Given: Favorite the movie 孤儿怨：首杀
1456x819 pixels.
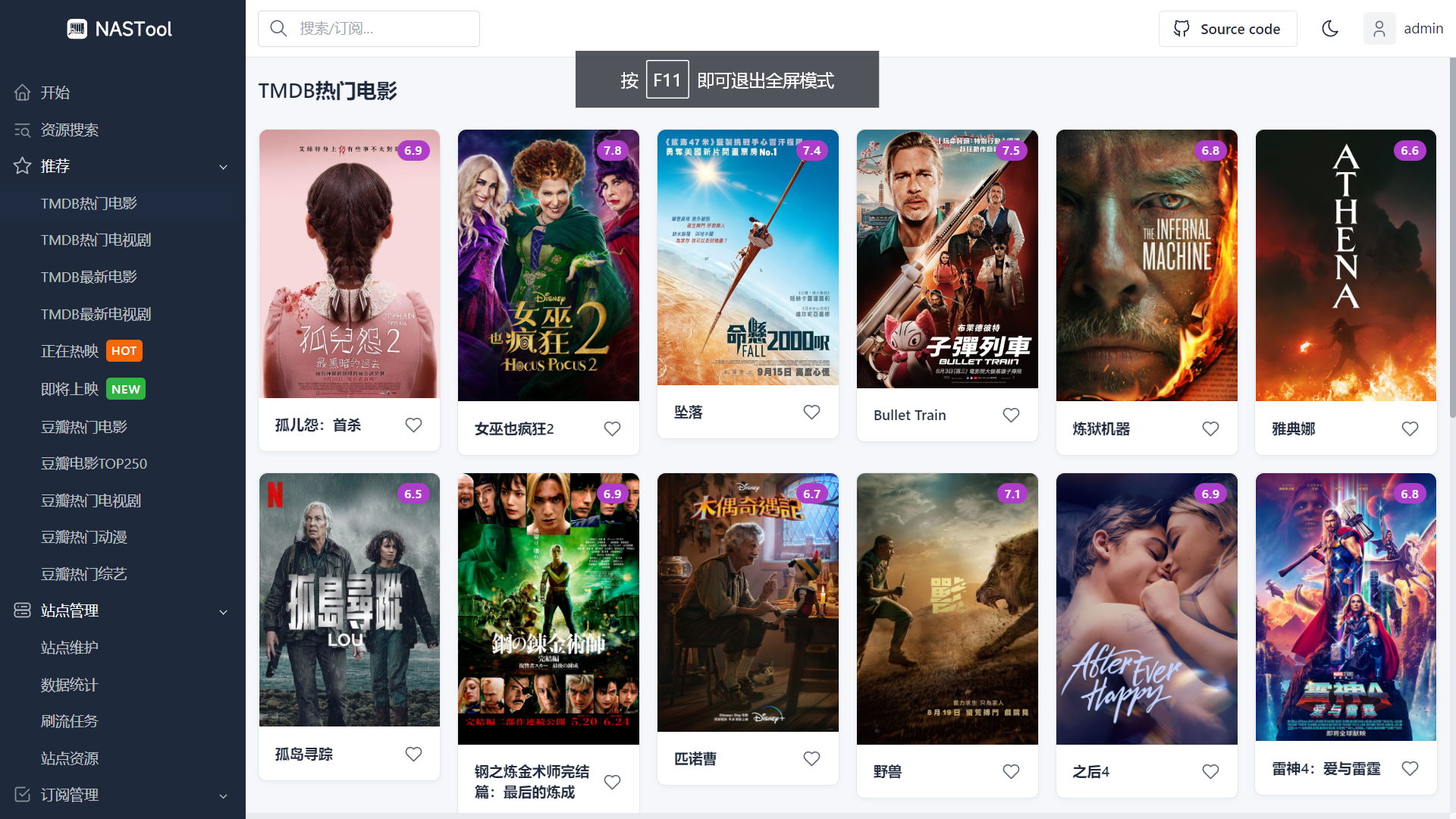Looking at the screenshot, I should point(413,425).
